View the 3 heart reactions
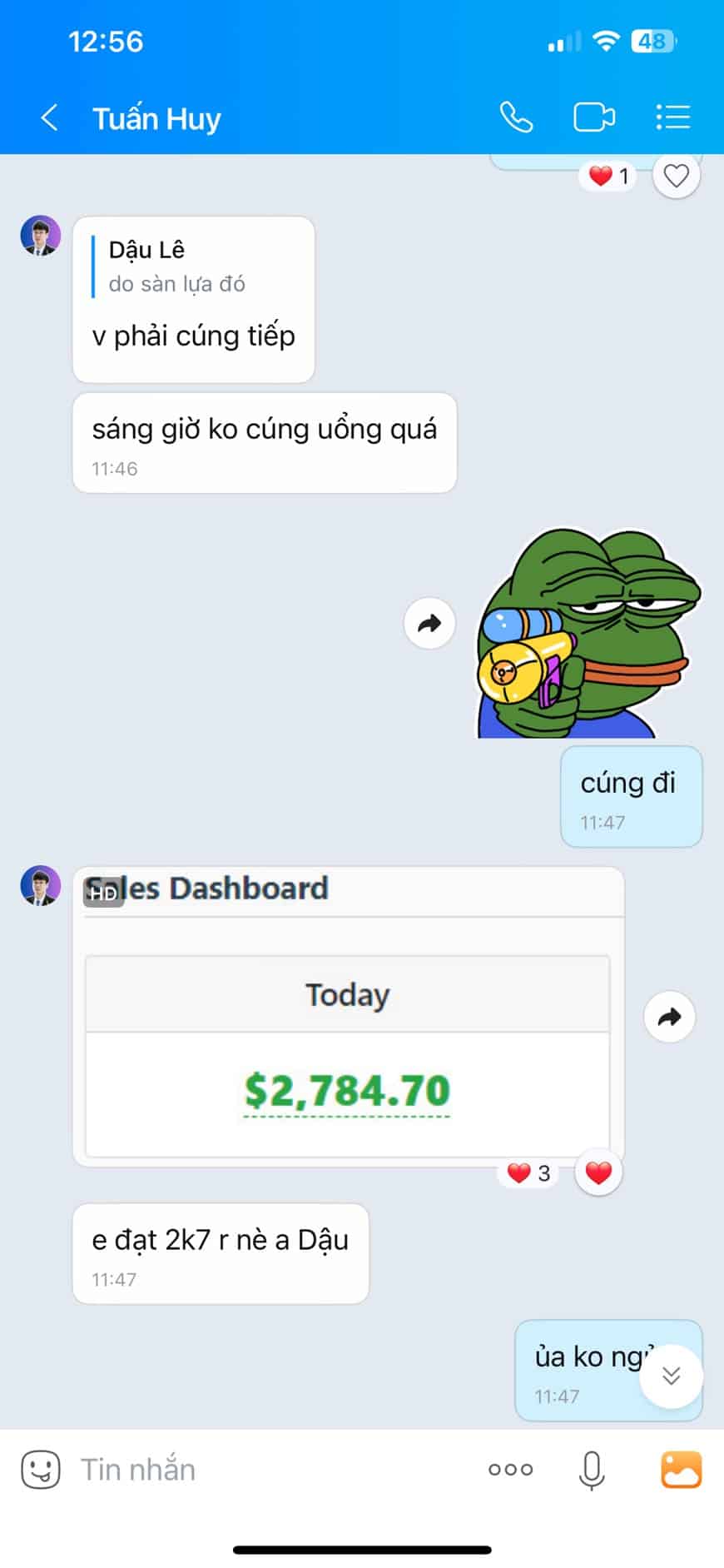This screenshot has width=724, height=1568. point(529,1172)
